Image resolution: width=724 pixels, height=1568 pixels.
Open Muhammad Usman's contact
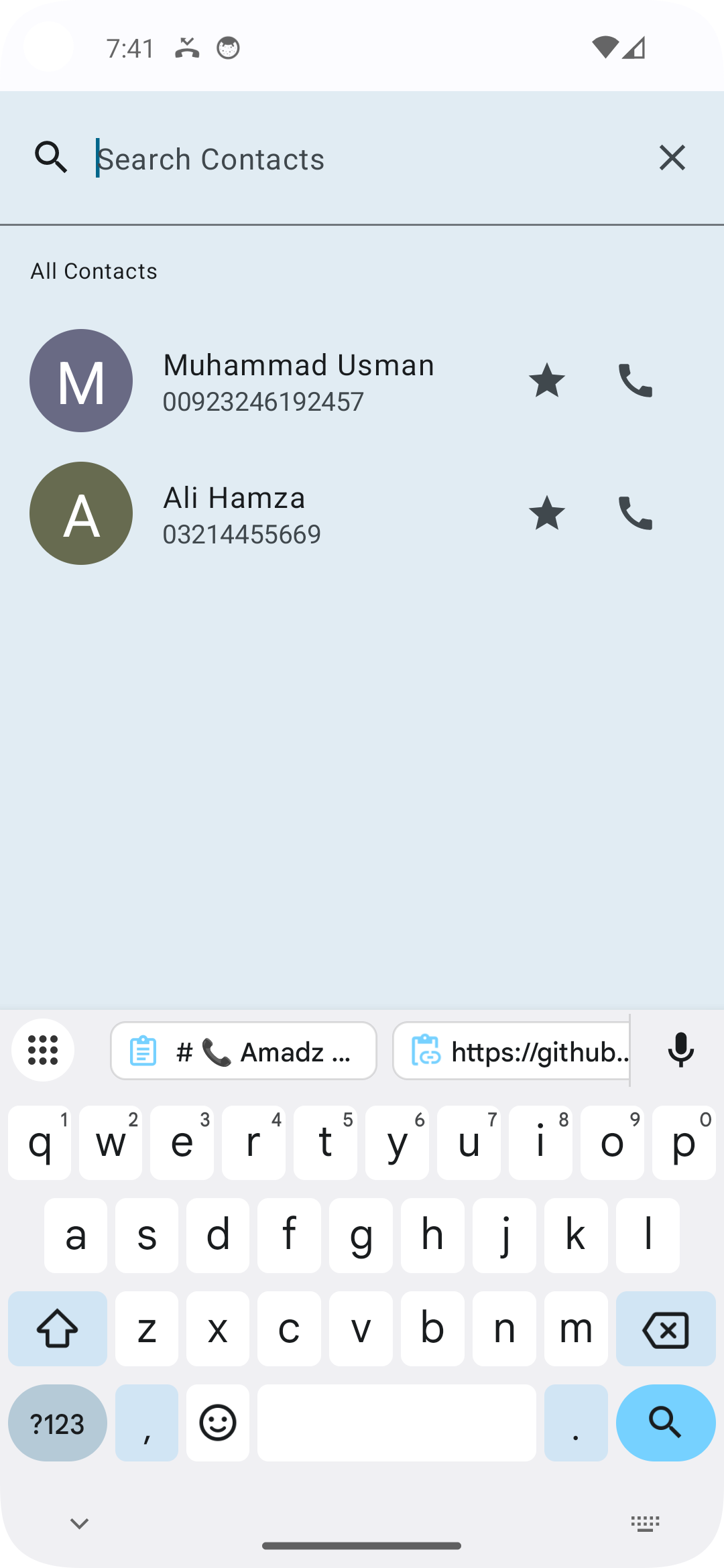click(x=298, y=381)
